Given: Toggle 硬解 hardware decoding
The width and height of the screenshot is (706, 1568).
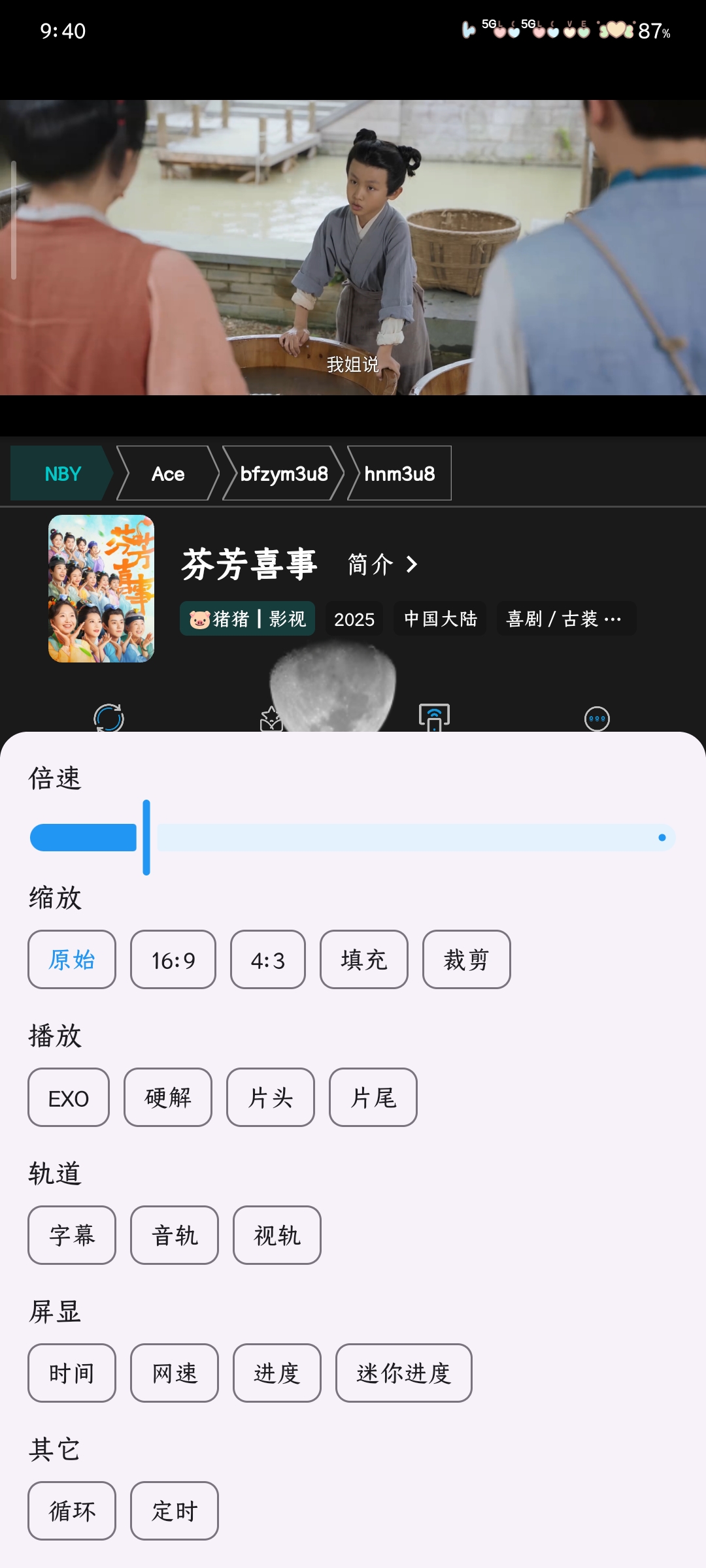Looking at the screenshot, I should pos(168,1098).
